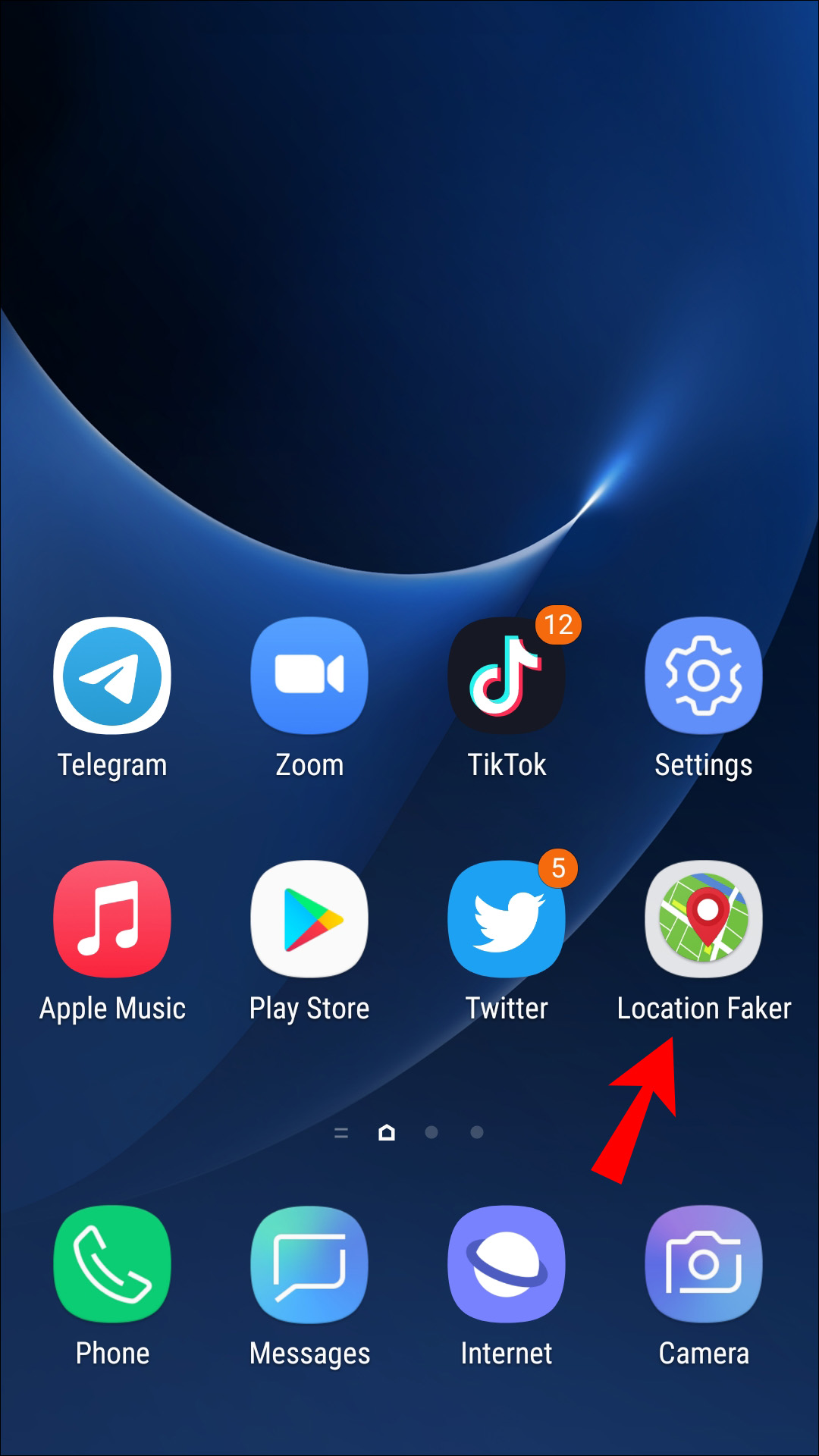Open TikTok with 12 notifications
Viewport: 819px width, 1456px height.
coord(507,676)
